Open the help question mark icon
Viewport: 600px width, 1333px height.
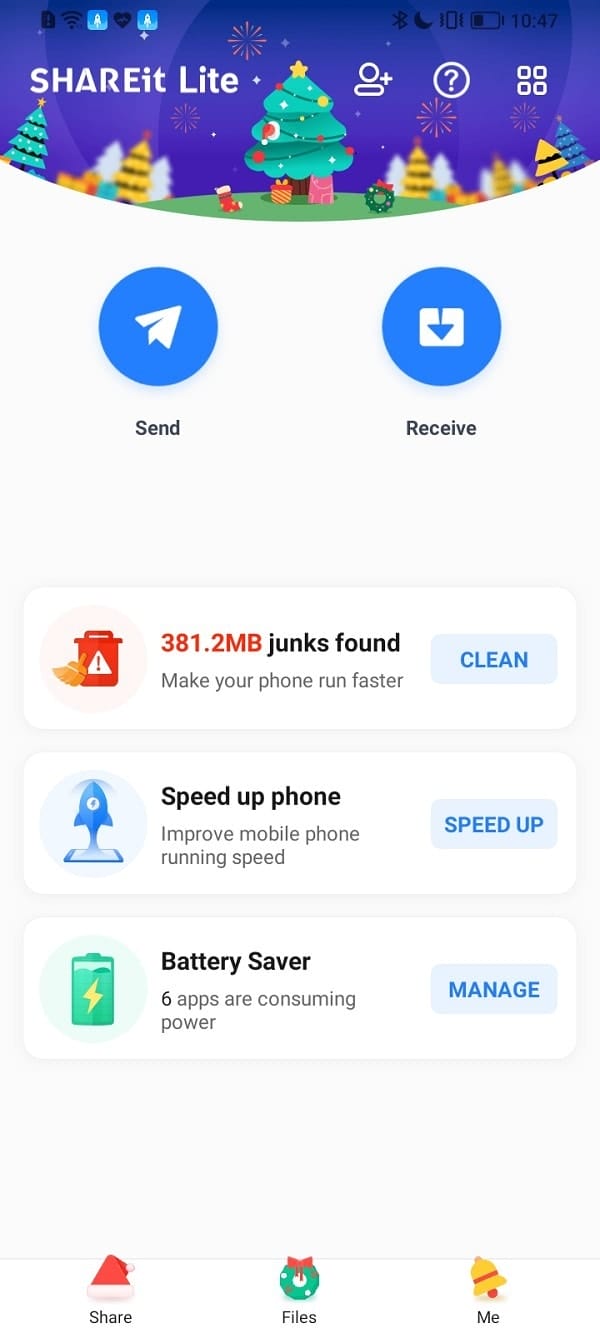click(x=451, y=81)
